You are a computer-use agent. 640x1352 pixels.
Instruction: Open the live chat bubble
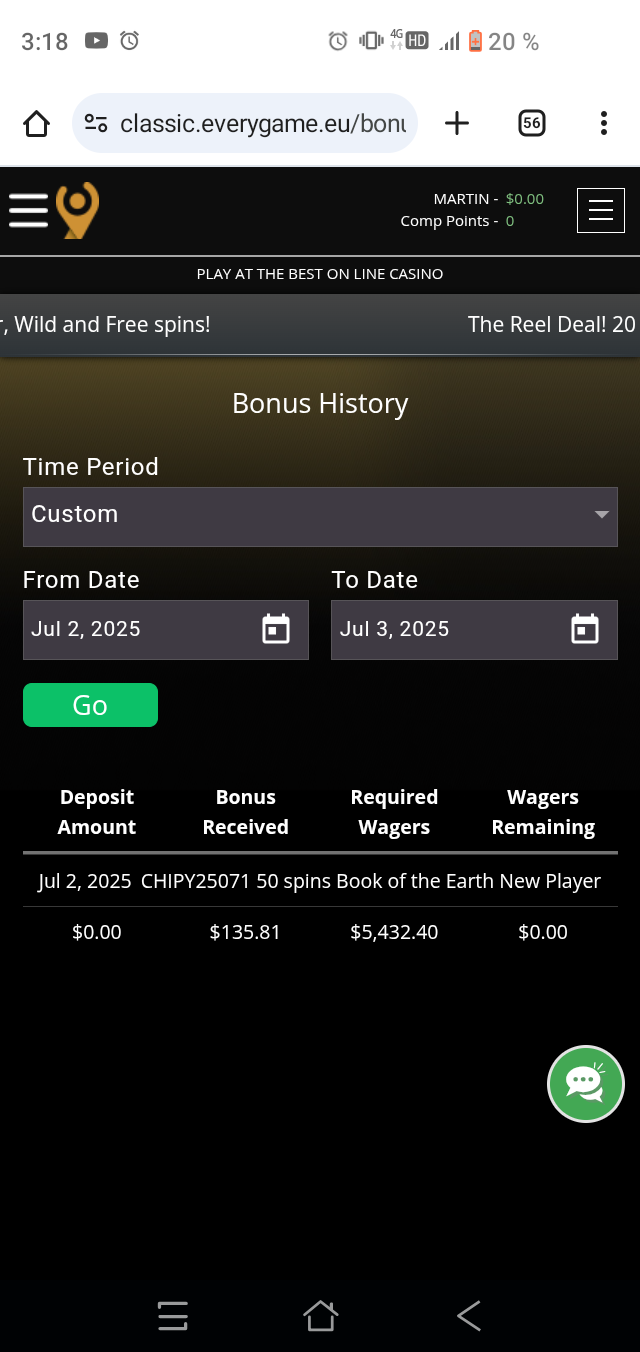click(585, 1083)
